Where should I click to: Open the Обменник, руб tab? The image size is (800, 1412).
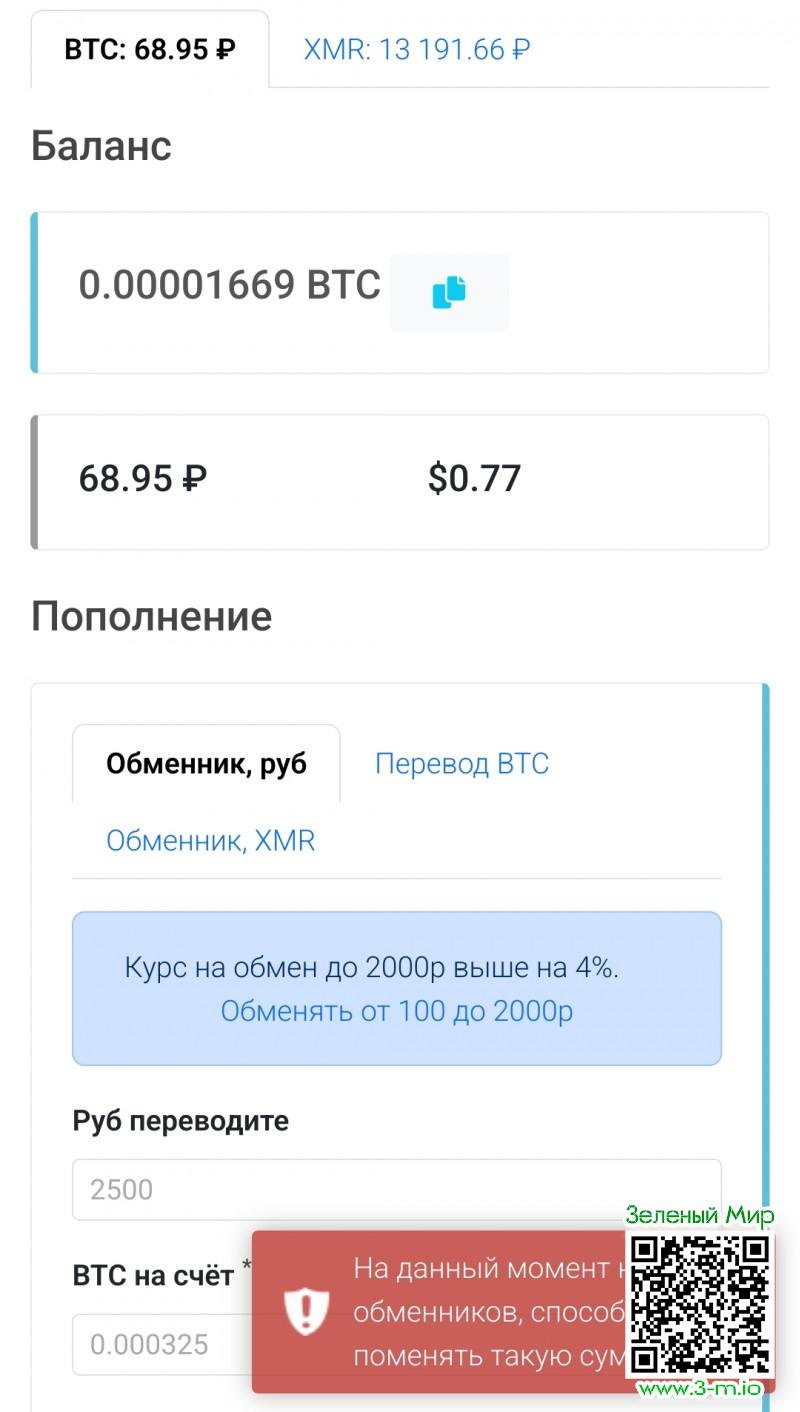tap(206, 764)
